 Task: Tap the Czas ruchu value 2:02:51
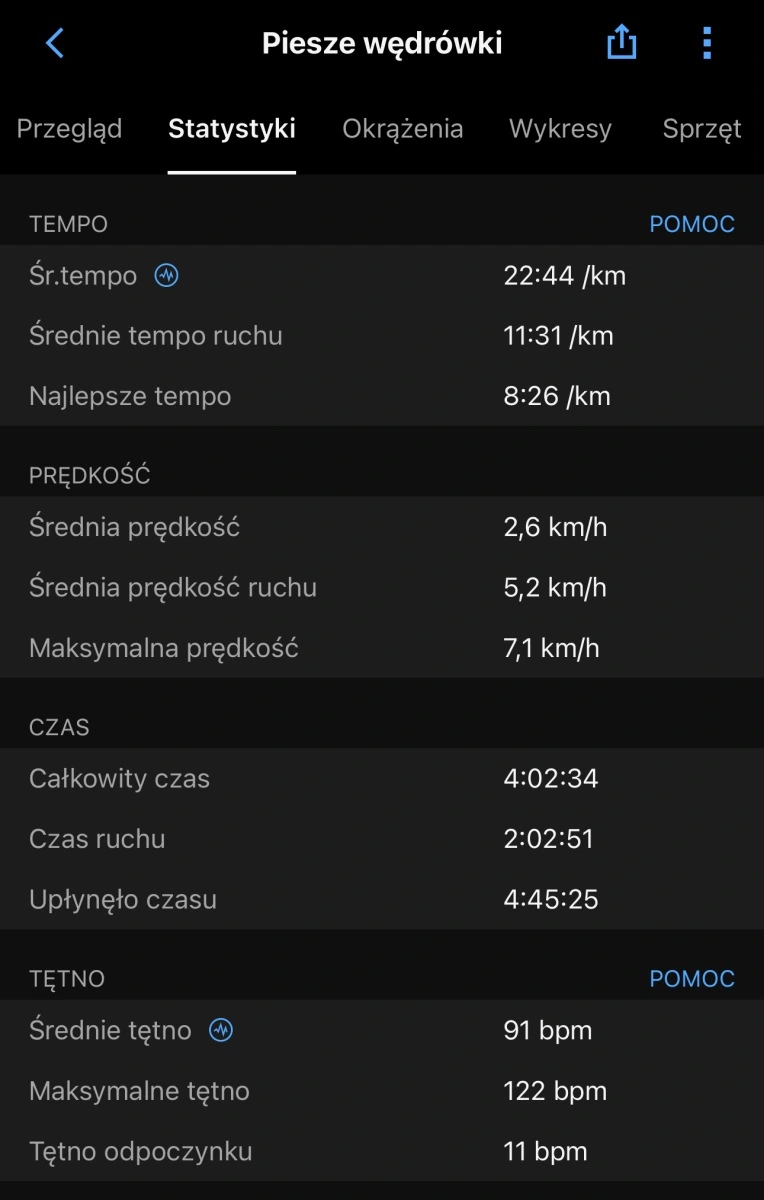click(549, 839)
